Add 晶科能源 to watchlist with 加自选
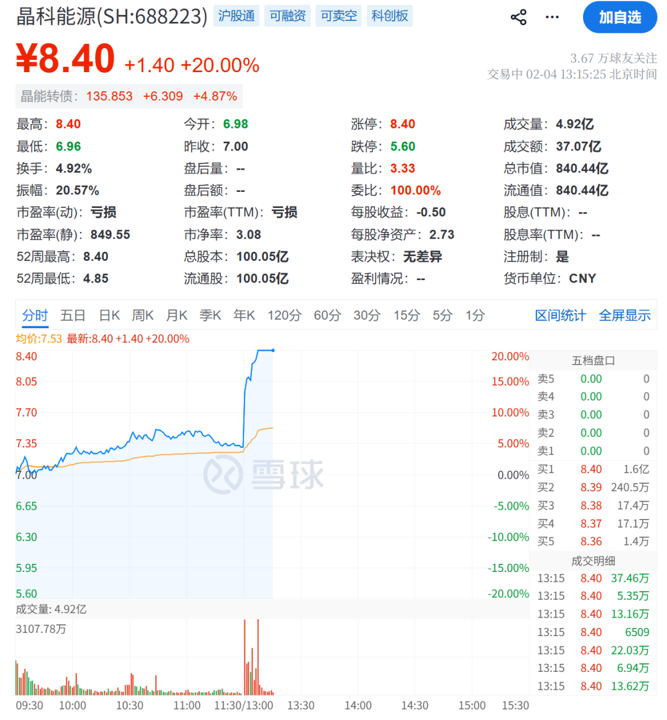The image size is (667, 720). [x=620, y=17]
